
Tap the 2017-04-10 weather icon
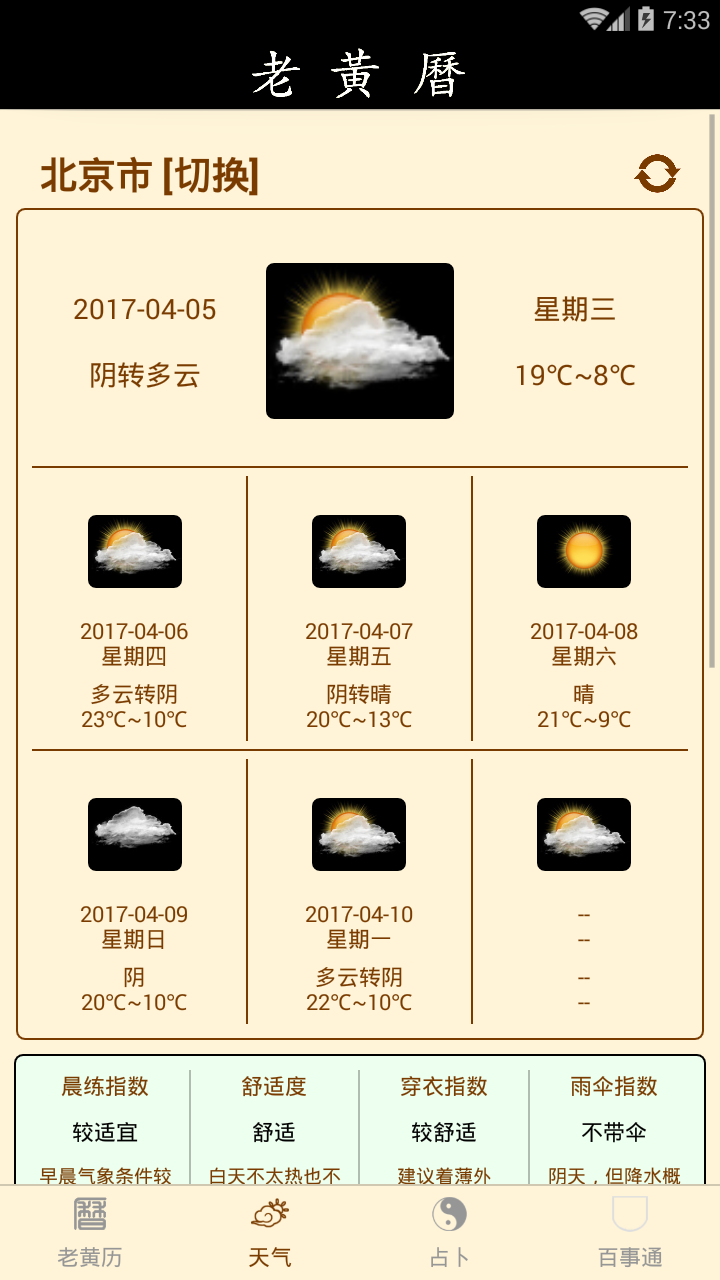coord(359,834)
